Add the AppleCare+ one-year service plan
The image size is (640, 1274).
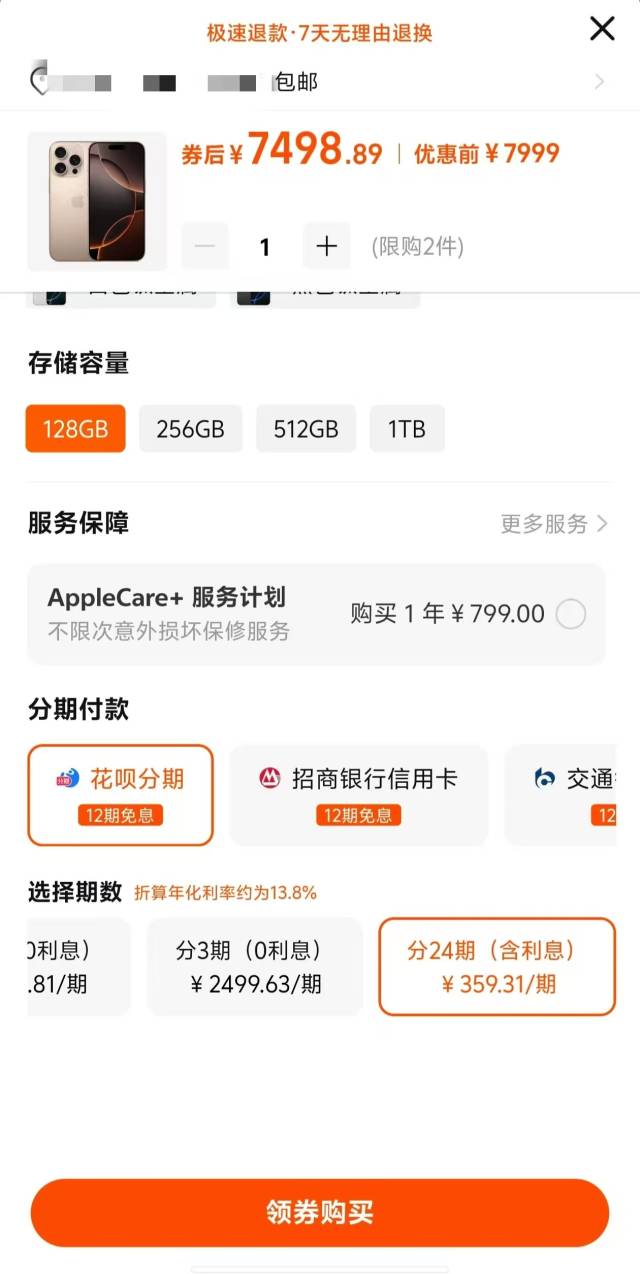pyautogui.click(x=571, y=614)
